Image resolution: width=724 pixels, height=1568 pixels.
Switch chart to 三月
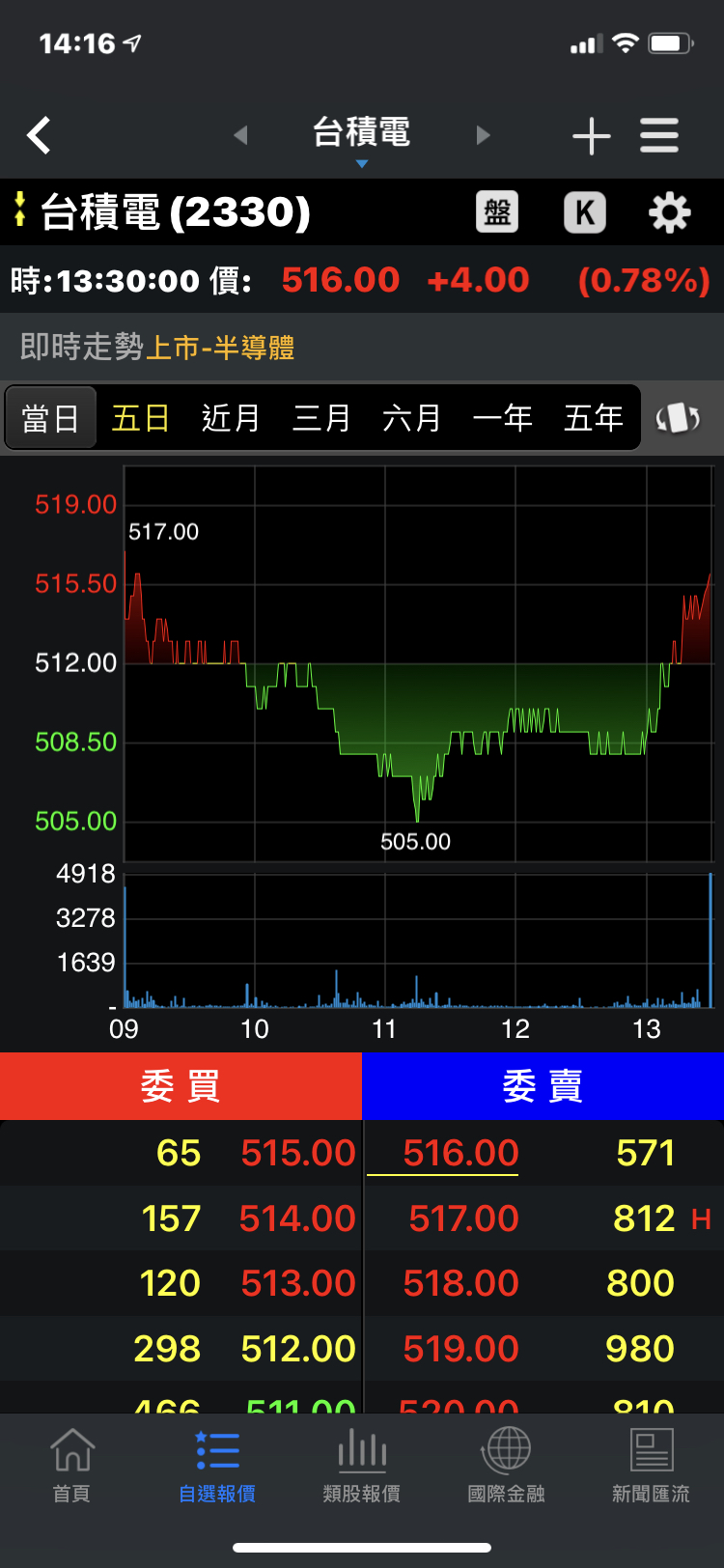tap(321, 418)
